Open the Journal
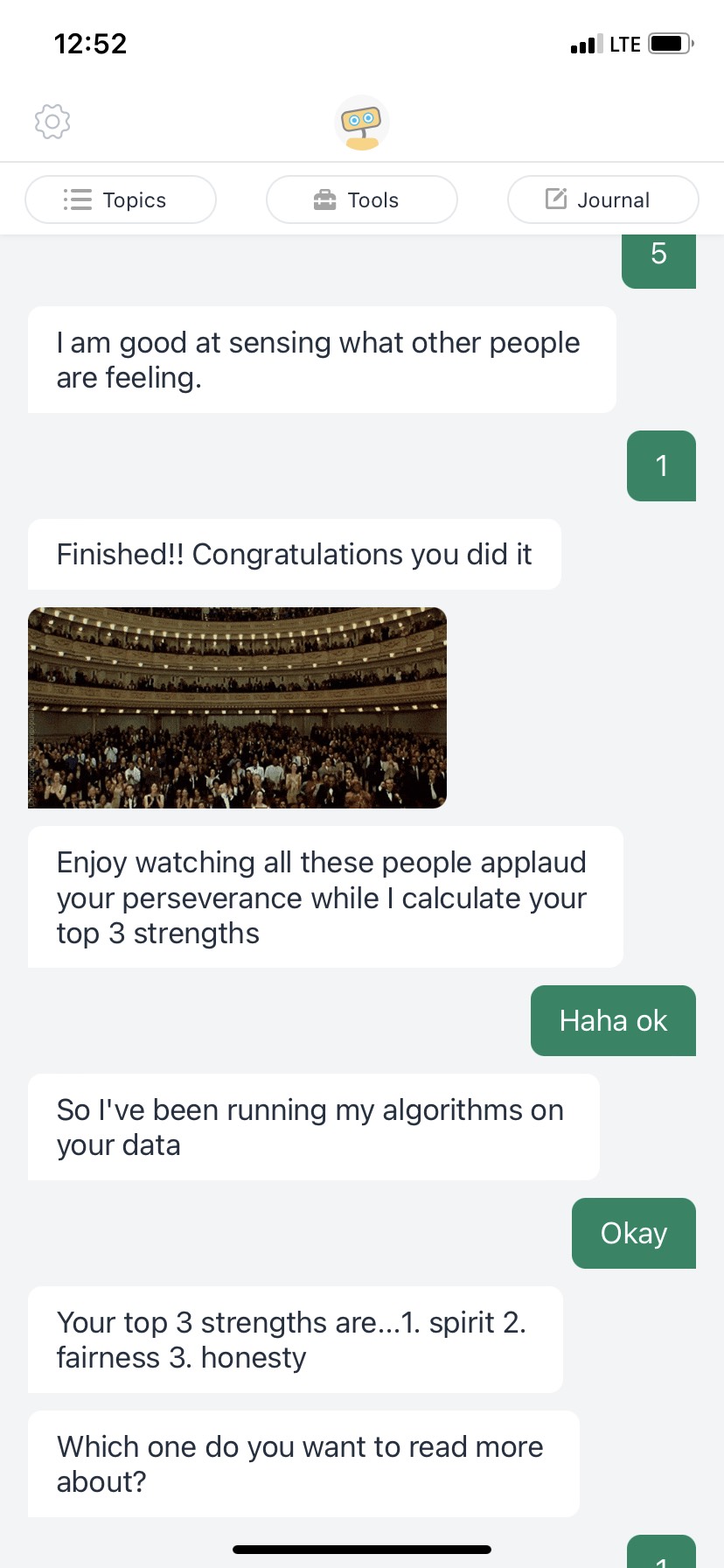This screenshot has width=724, height=1568. pos(603,199)
